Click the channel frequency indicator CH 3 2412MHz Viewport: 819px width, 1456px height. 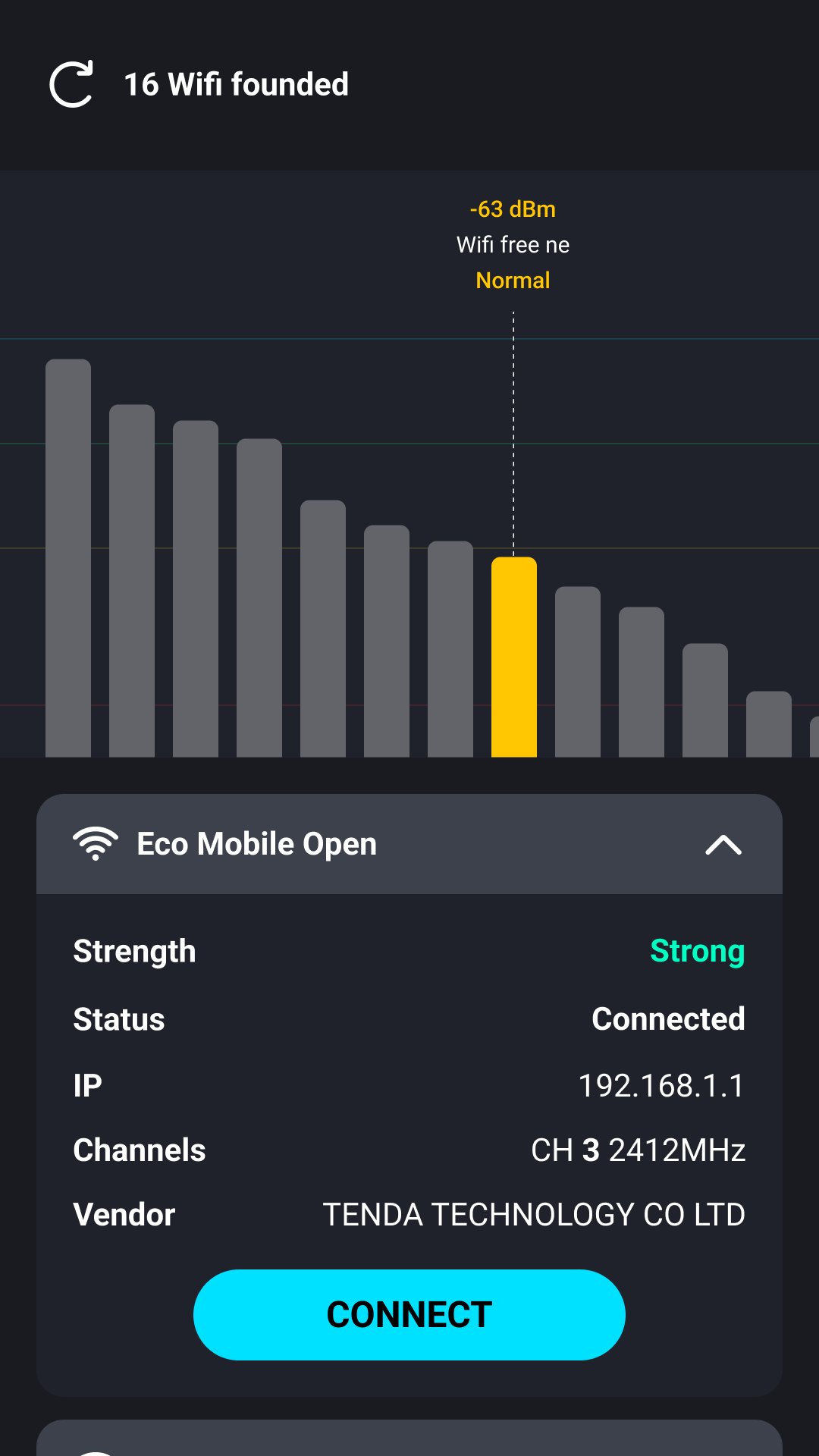639,1150
